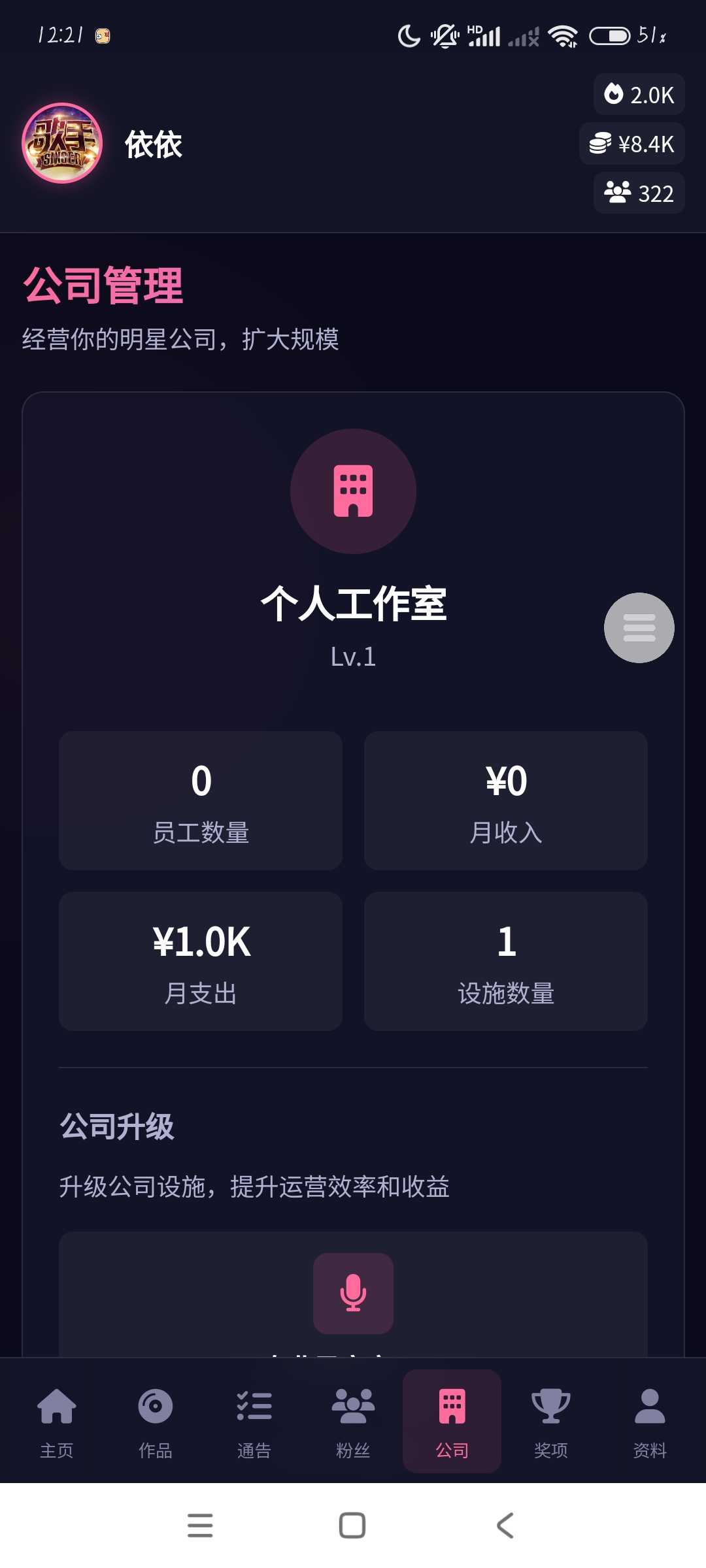Open 依依's profile avatar
The image size is (706, 1568).
(x=62, y=143)
